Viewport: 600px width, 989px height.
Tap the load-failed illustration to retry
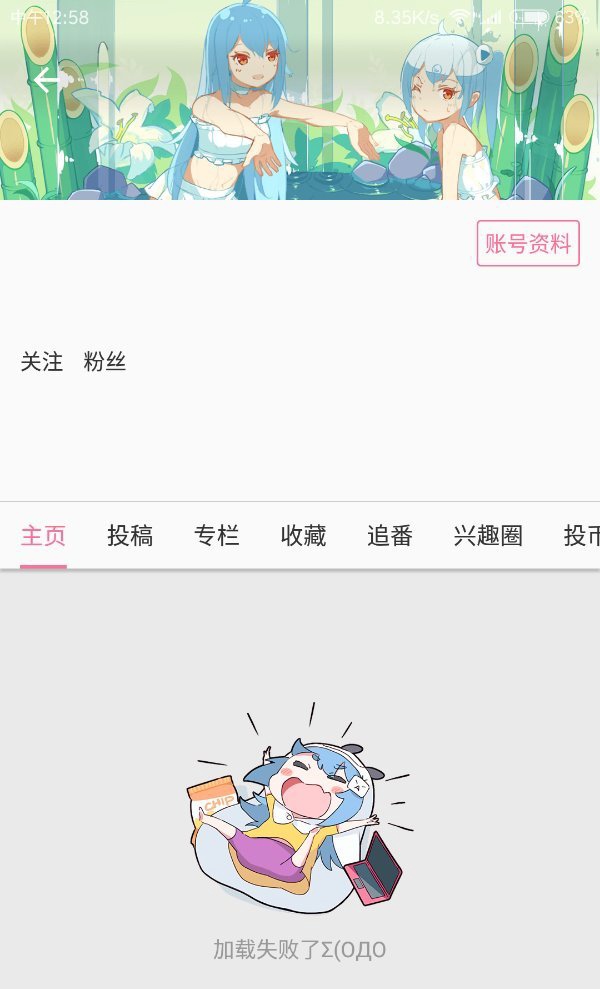(x=299, y=810)
